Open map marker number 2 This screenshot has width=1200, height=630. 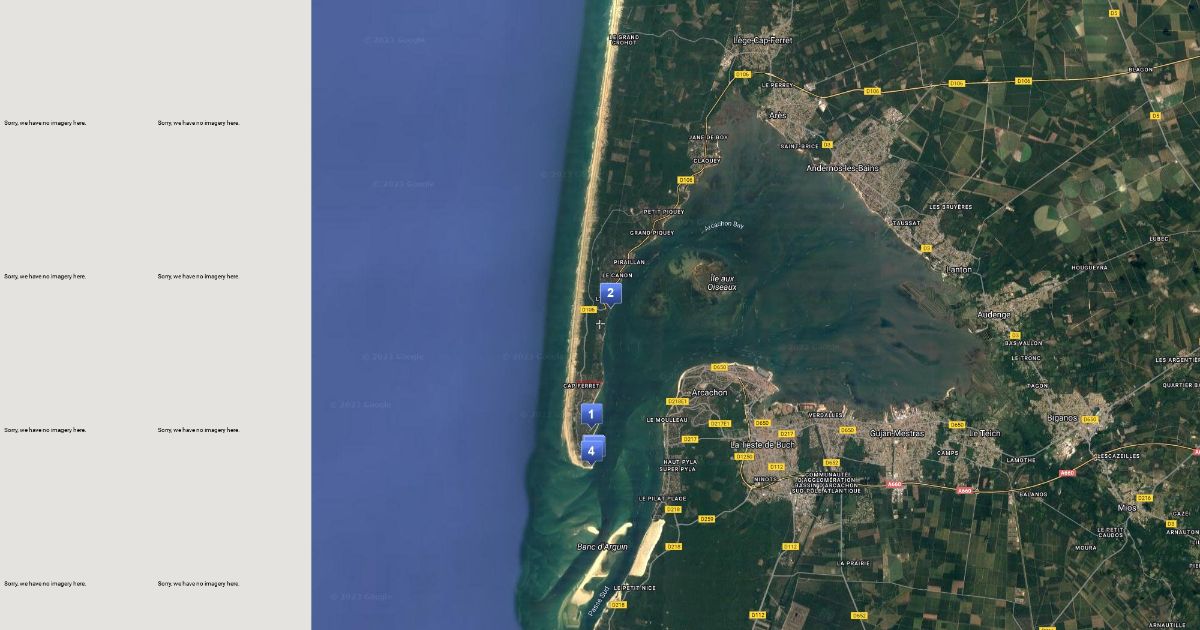click(610, 293)
